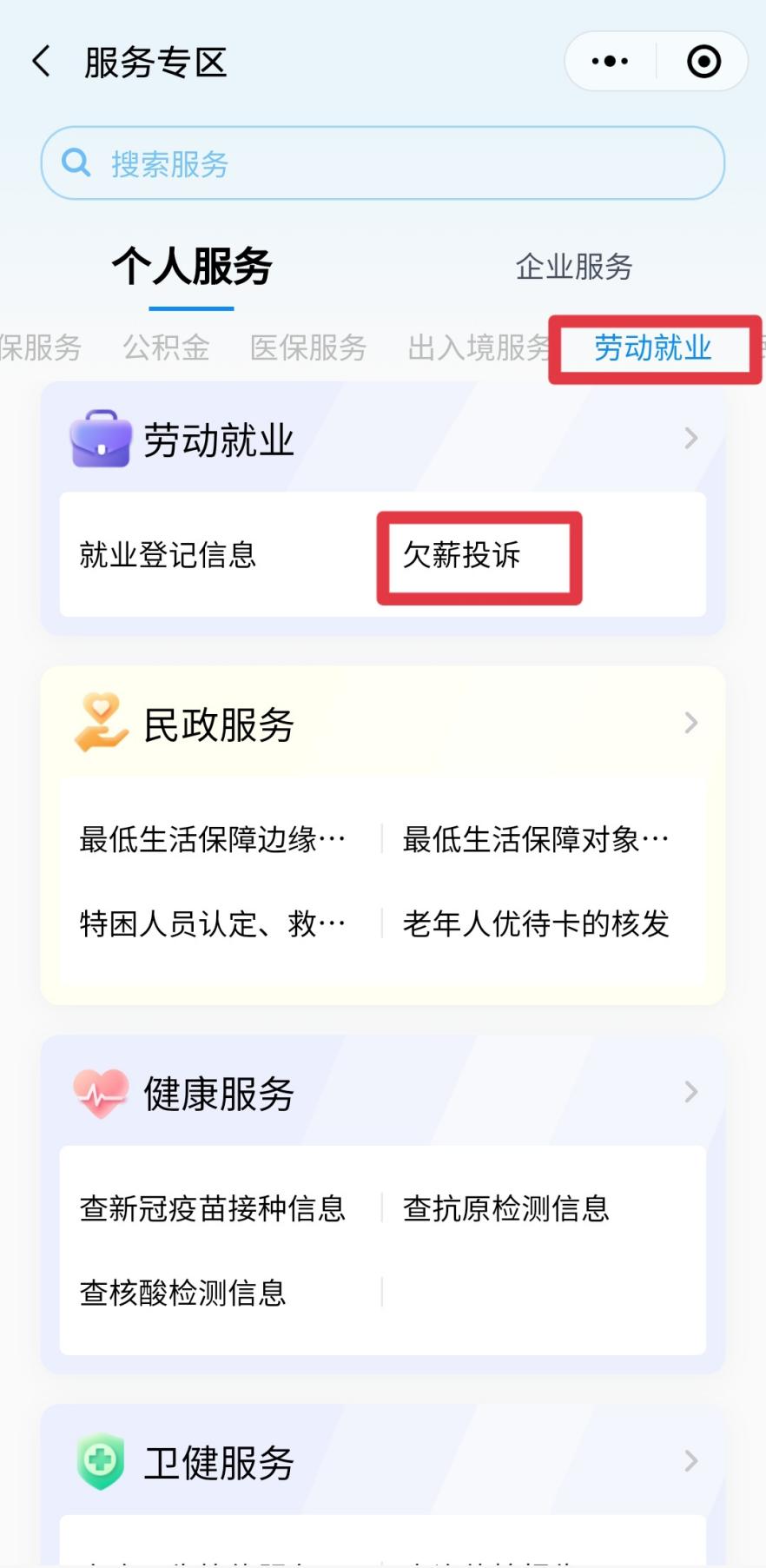This screenshot has height=1568, width=766.
Task: Select the 劳动就业 category tab
Action: [653, 347]
